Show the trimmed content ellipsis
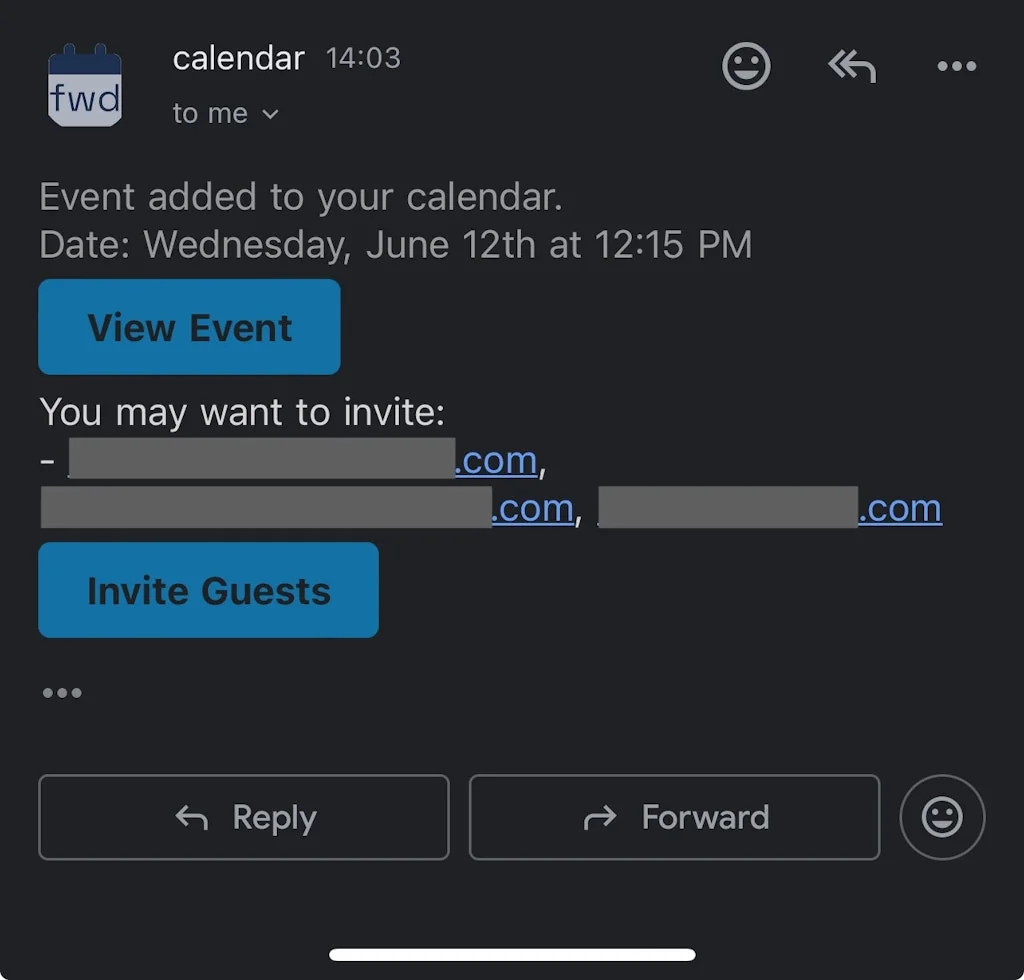The height and width of the screenshot is (980, 1024). tap(62, 692)
